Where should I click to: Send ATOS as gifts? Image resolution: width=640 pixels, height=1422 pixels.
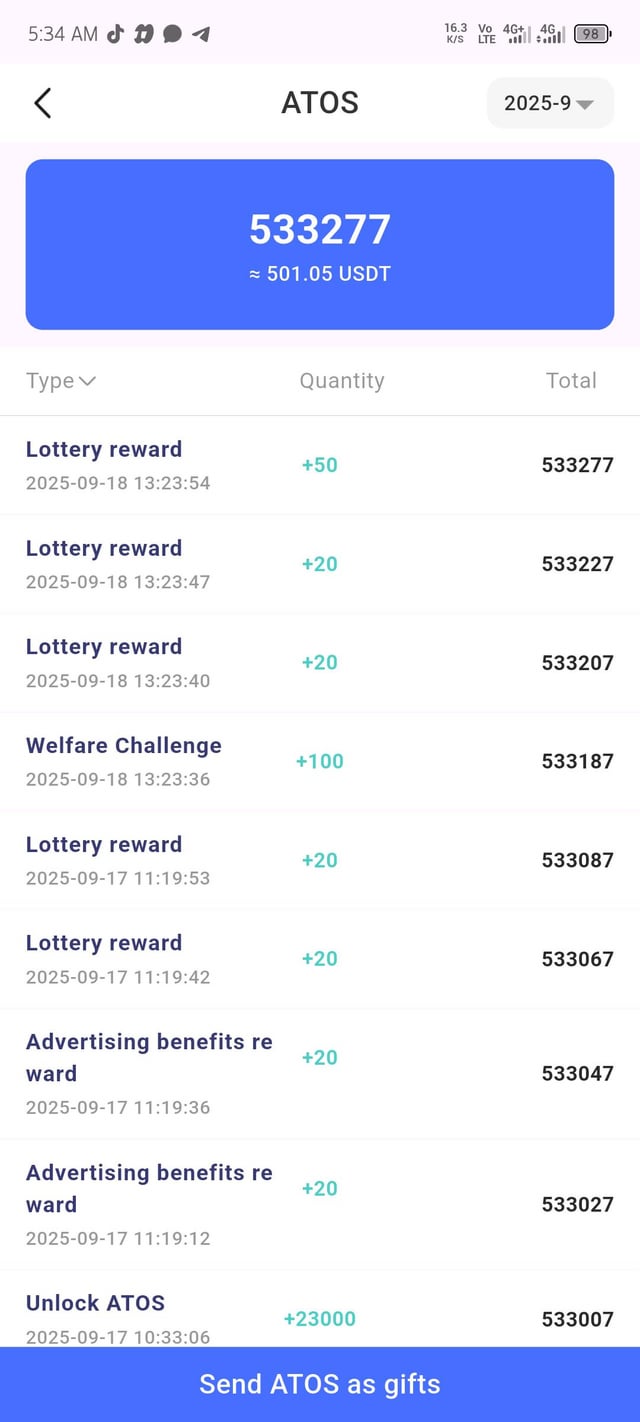tap(320, 1384)
